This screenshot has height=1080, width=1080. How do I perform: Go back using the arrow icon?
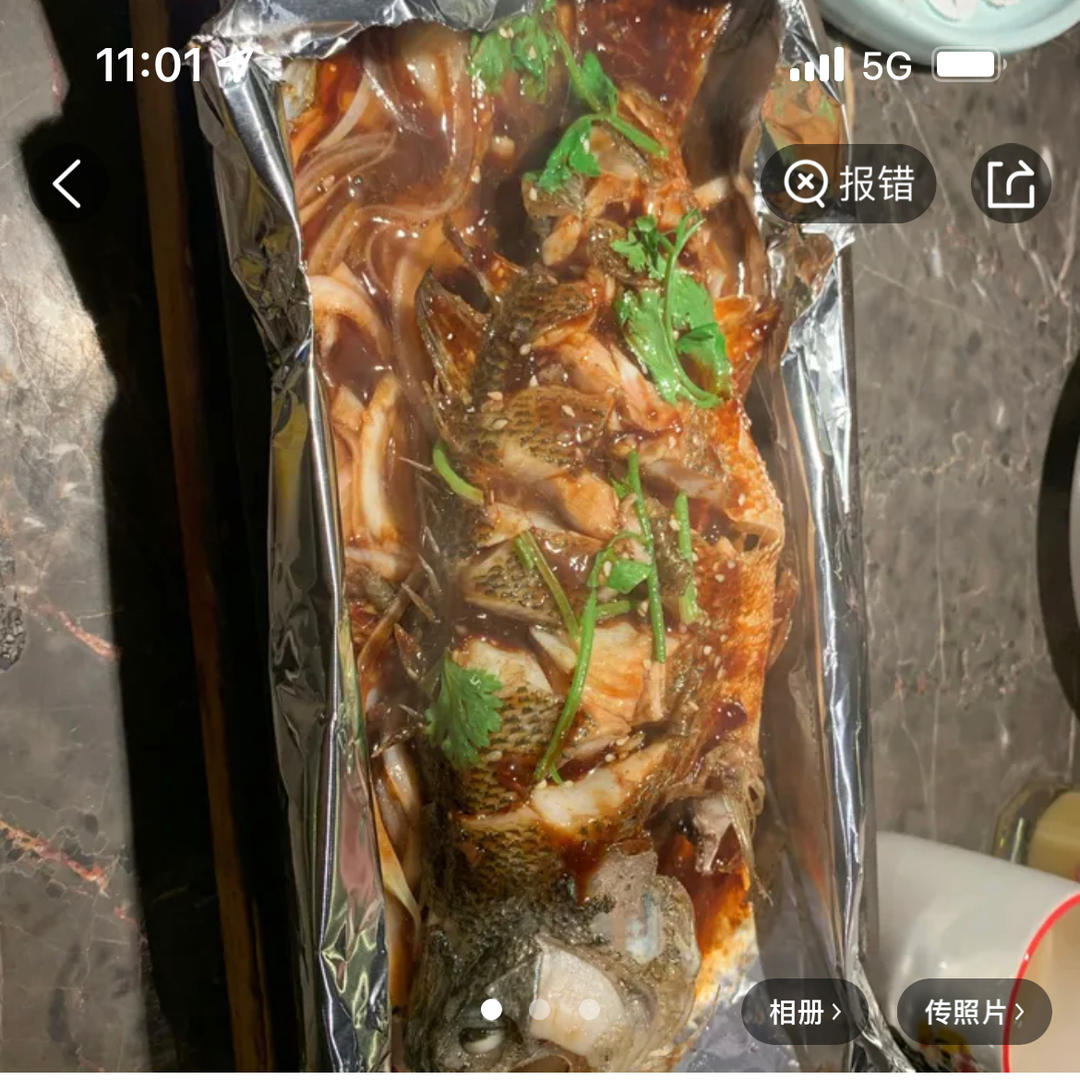67,185
